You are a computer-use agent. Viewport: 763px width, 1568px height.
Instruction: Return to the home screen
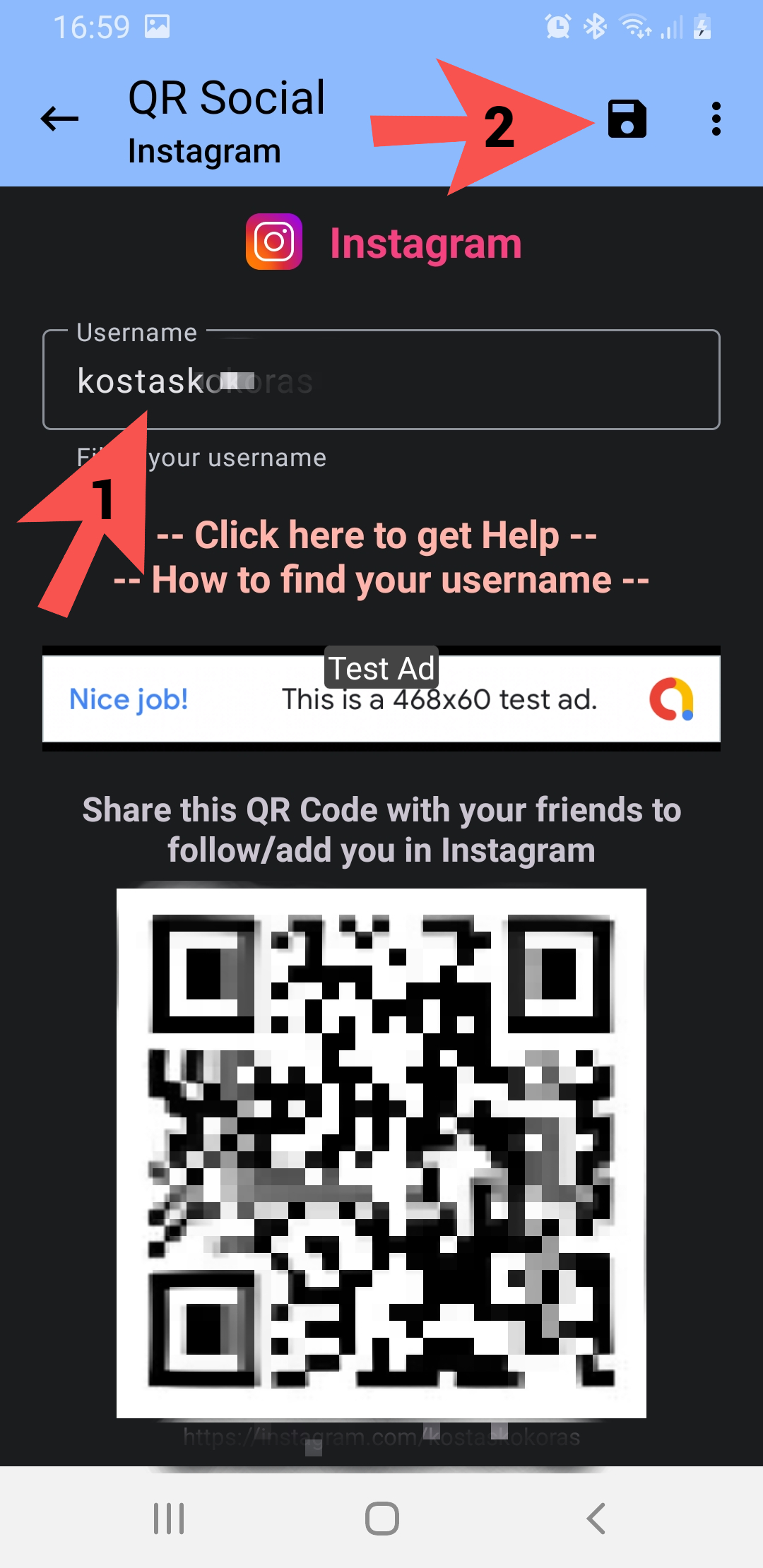[381, 1518]
